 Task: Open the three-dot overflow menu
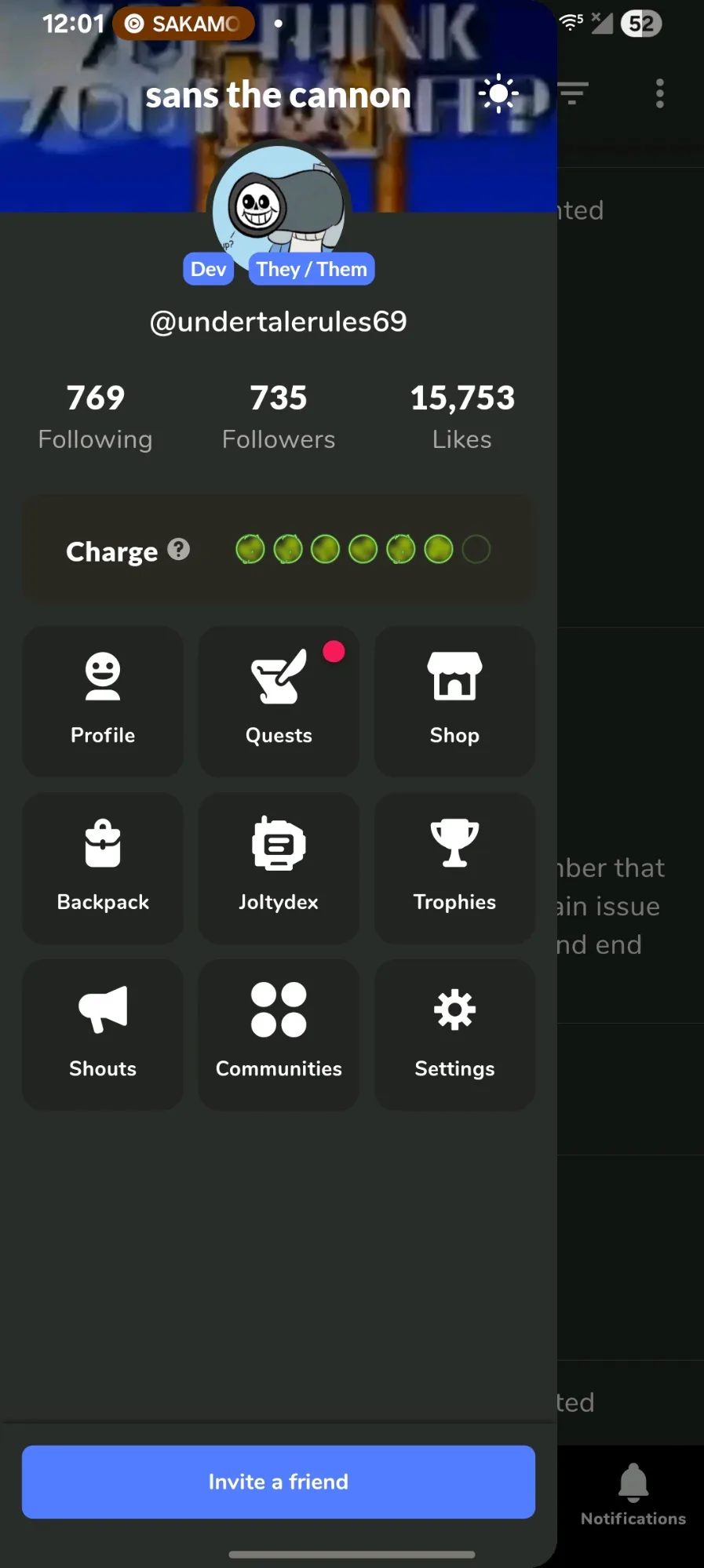[660, 93]
